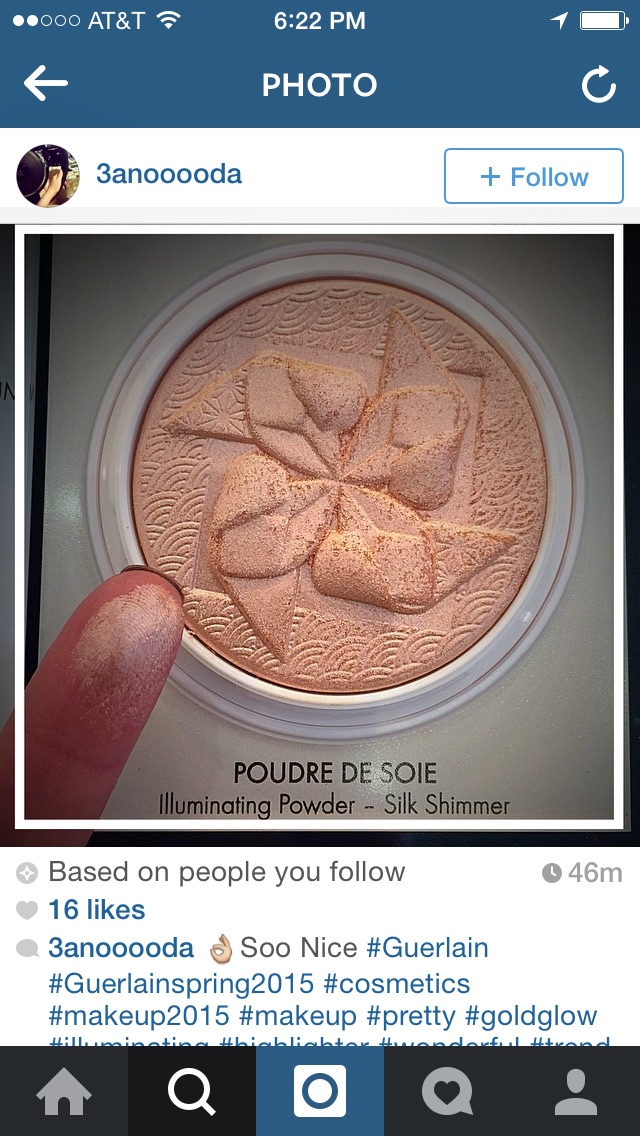This screenshot has height=1136, width=640.
Task: Open the #Guerlain hashtag
Action: [427, 948]
